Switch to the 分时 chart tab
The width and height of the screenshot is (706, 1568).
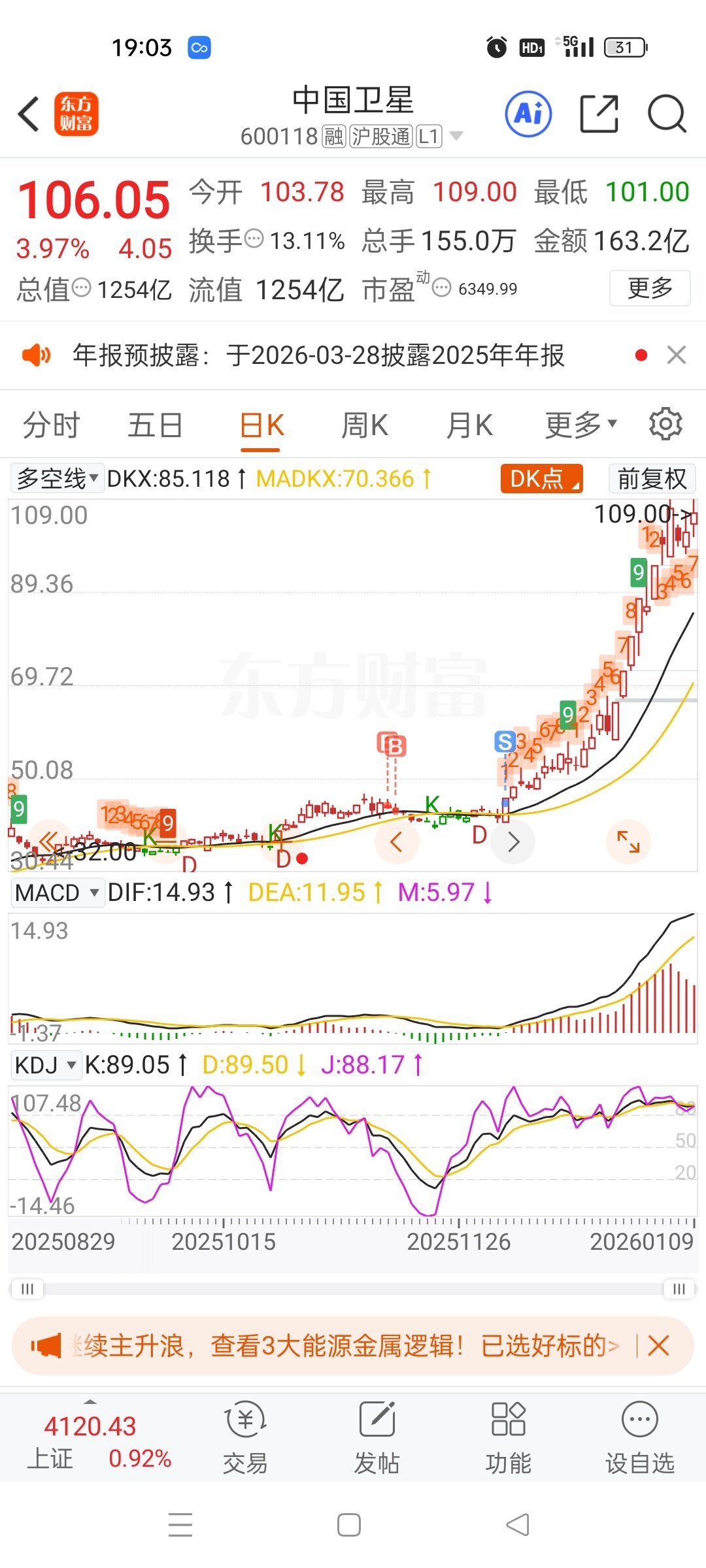(x=51, y=425)
